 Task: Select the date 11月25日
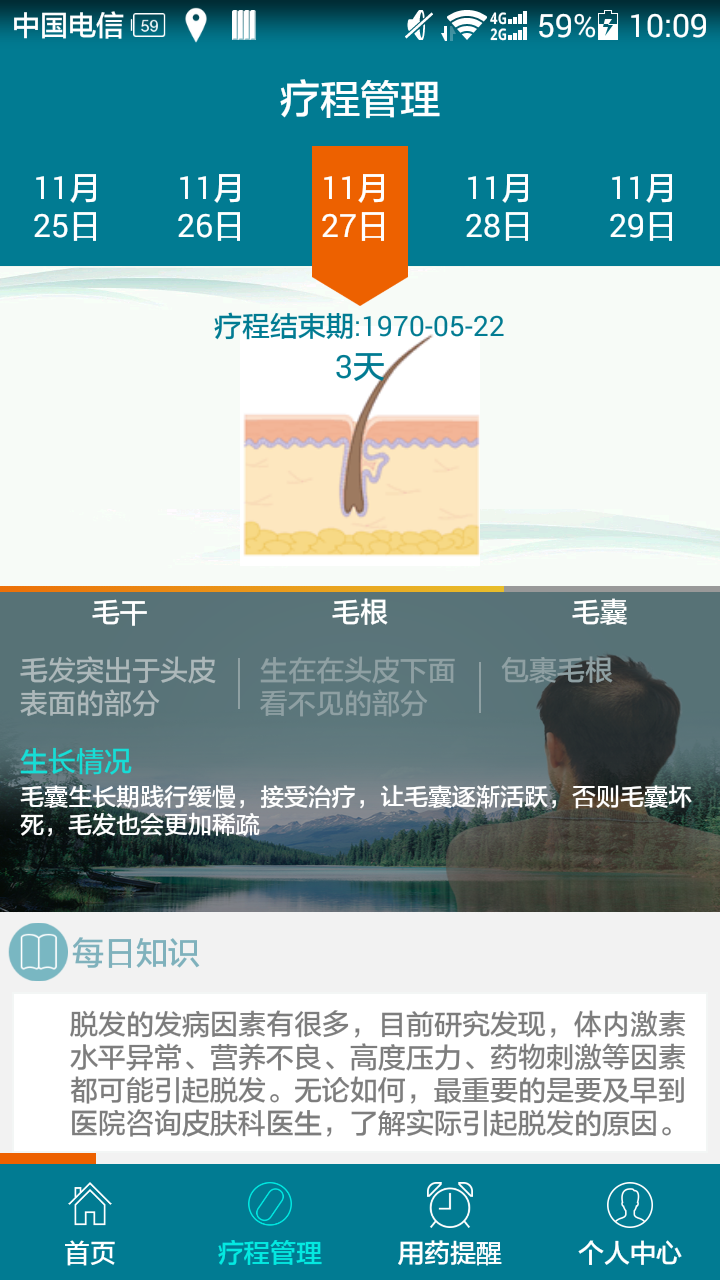tap(66, 207)
